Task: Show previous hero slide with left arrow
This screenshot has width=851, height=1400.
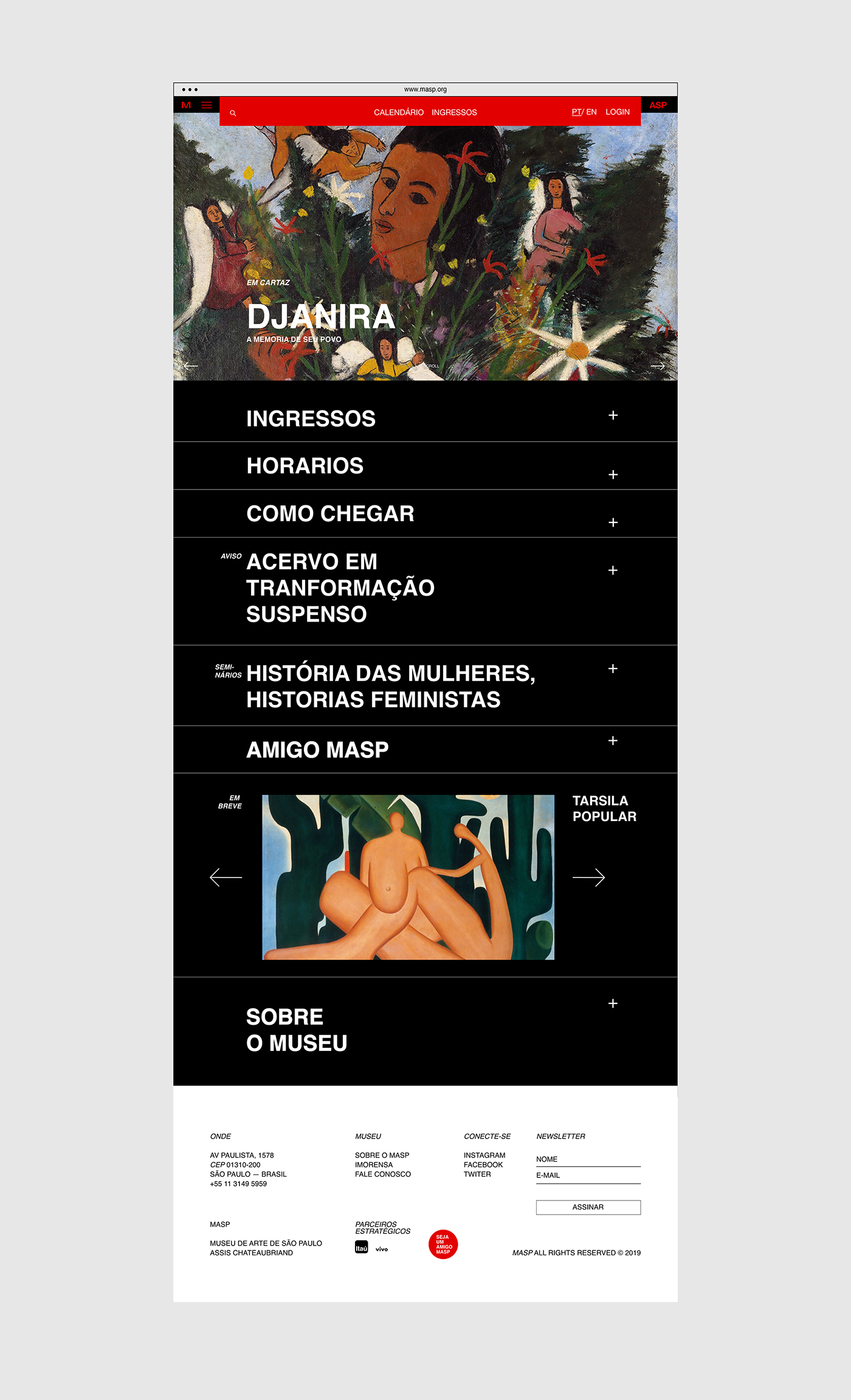Action: [x=191, y=366]
